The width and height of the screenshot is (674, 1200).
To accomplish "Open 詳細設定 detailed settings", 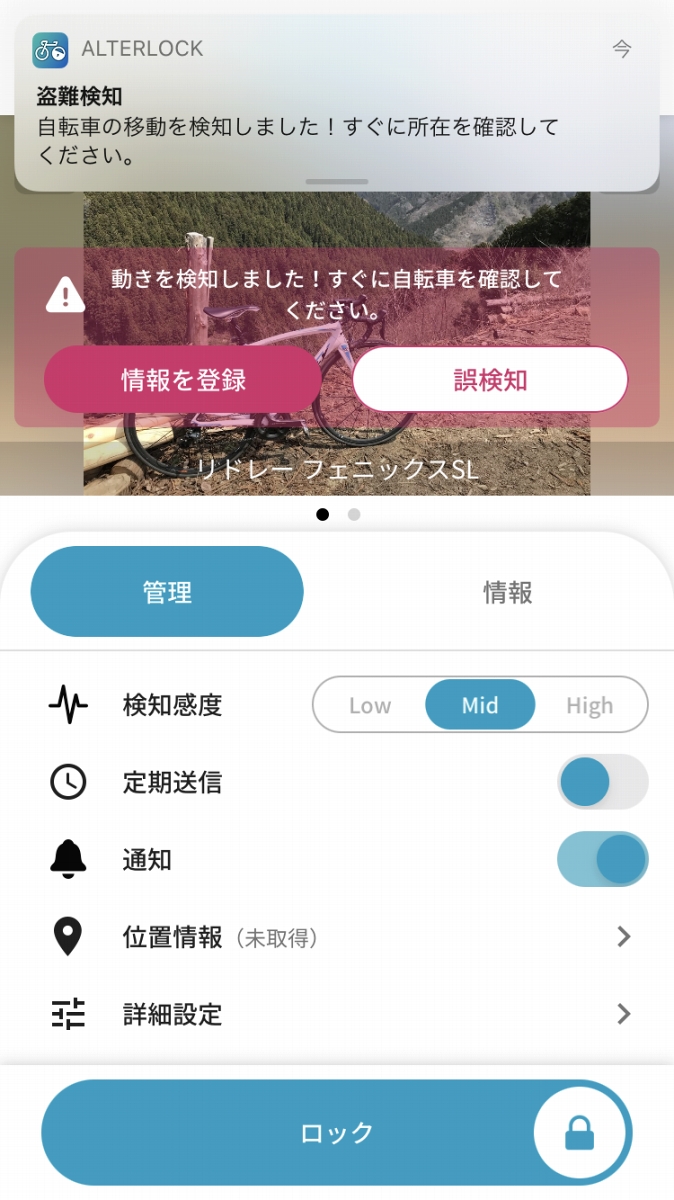I will tap(336, 1014).
